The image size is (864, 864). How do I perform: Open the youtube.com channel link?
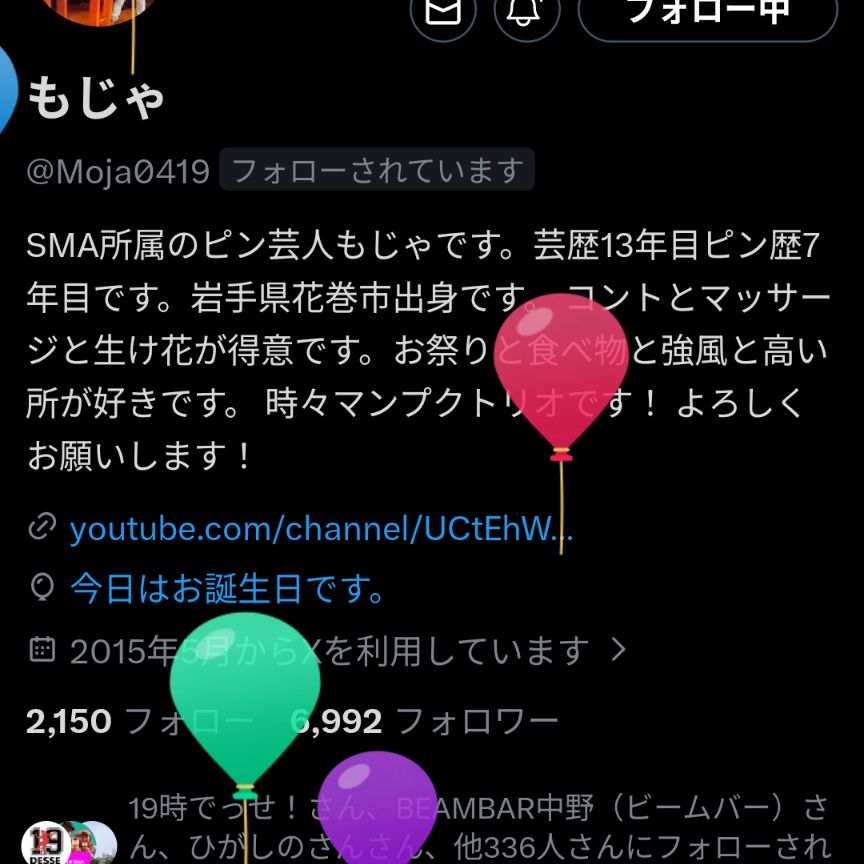[x=320, y=528]
